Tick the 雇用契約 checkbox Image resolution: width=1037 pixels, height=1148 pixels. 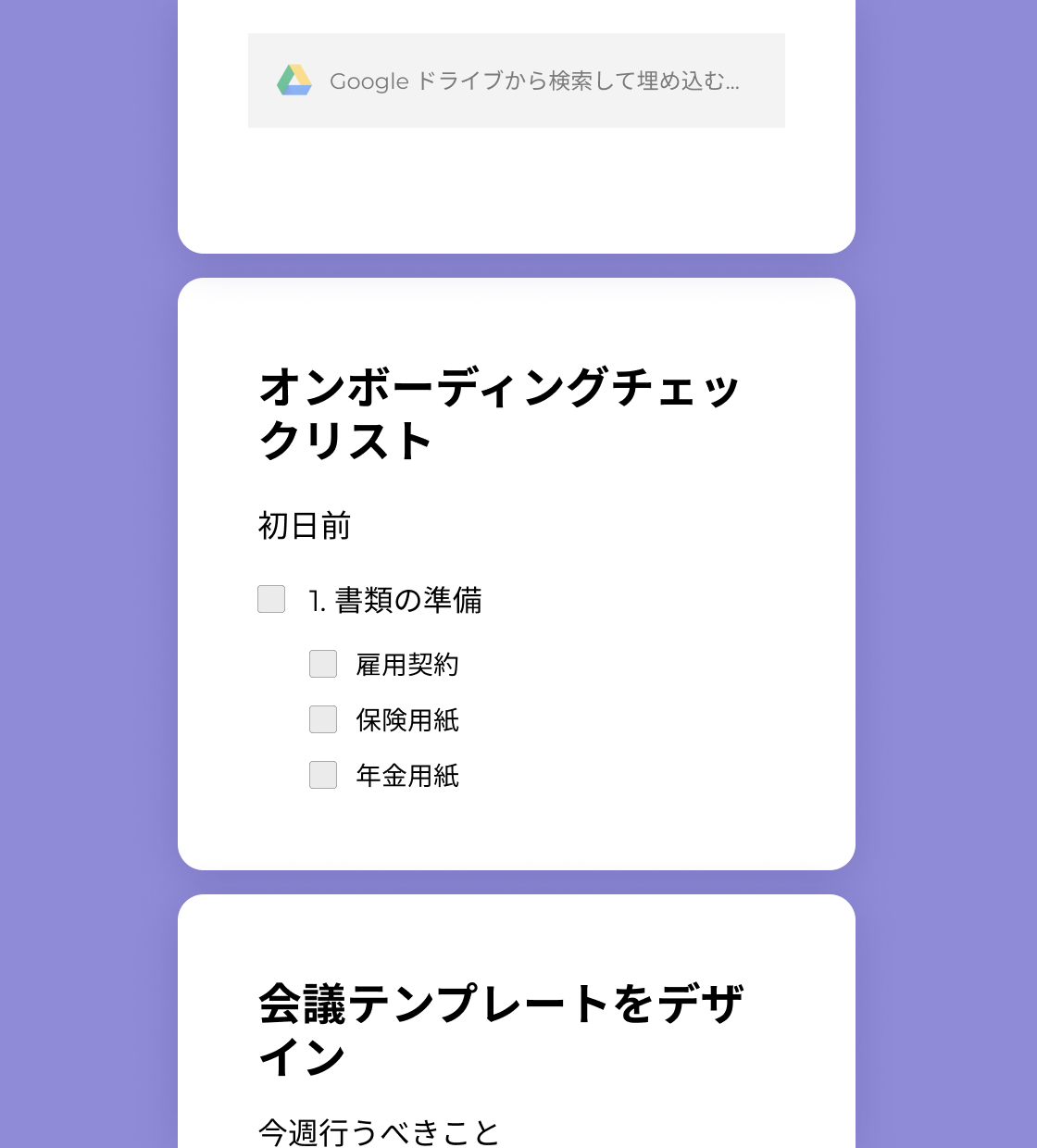pyautogui.click(x=323, y=664)
